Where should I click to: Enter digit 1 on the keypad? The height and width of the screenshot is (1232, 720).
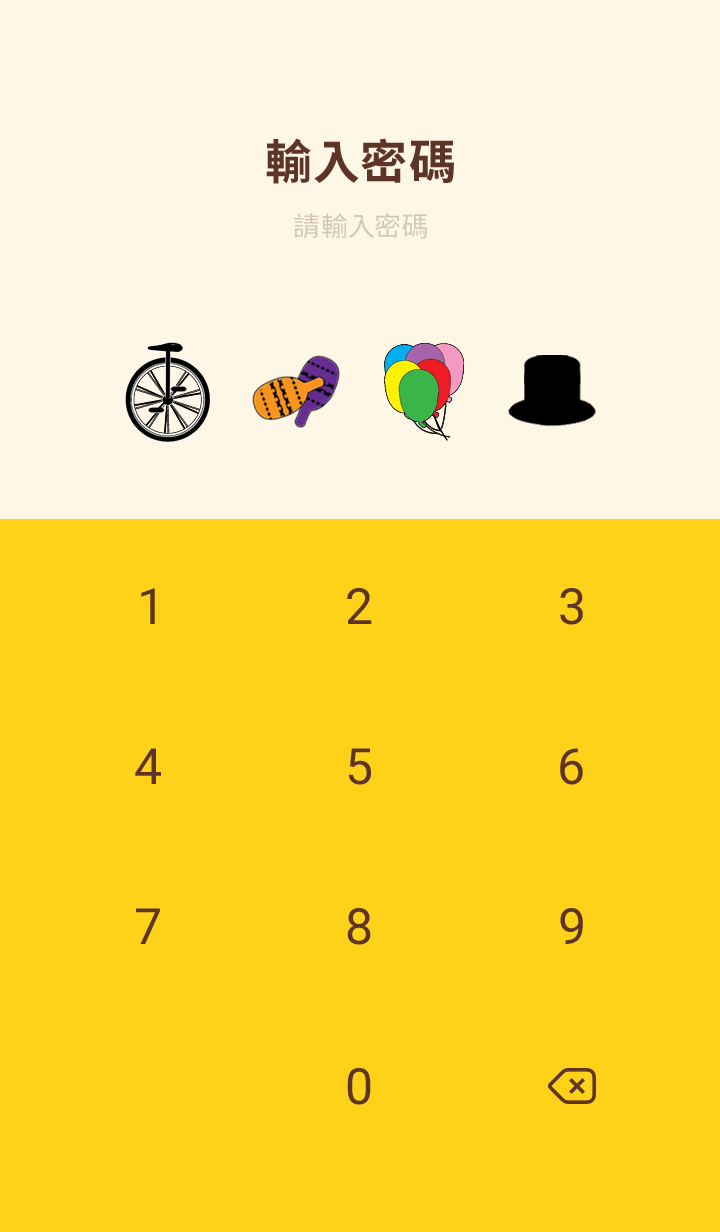(x=149, y=607)
